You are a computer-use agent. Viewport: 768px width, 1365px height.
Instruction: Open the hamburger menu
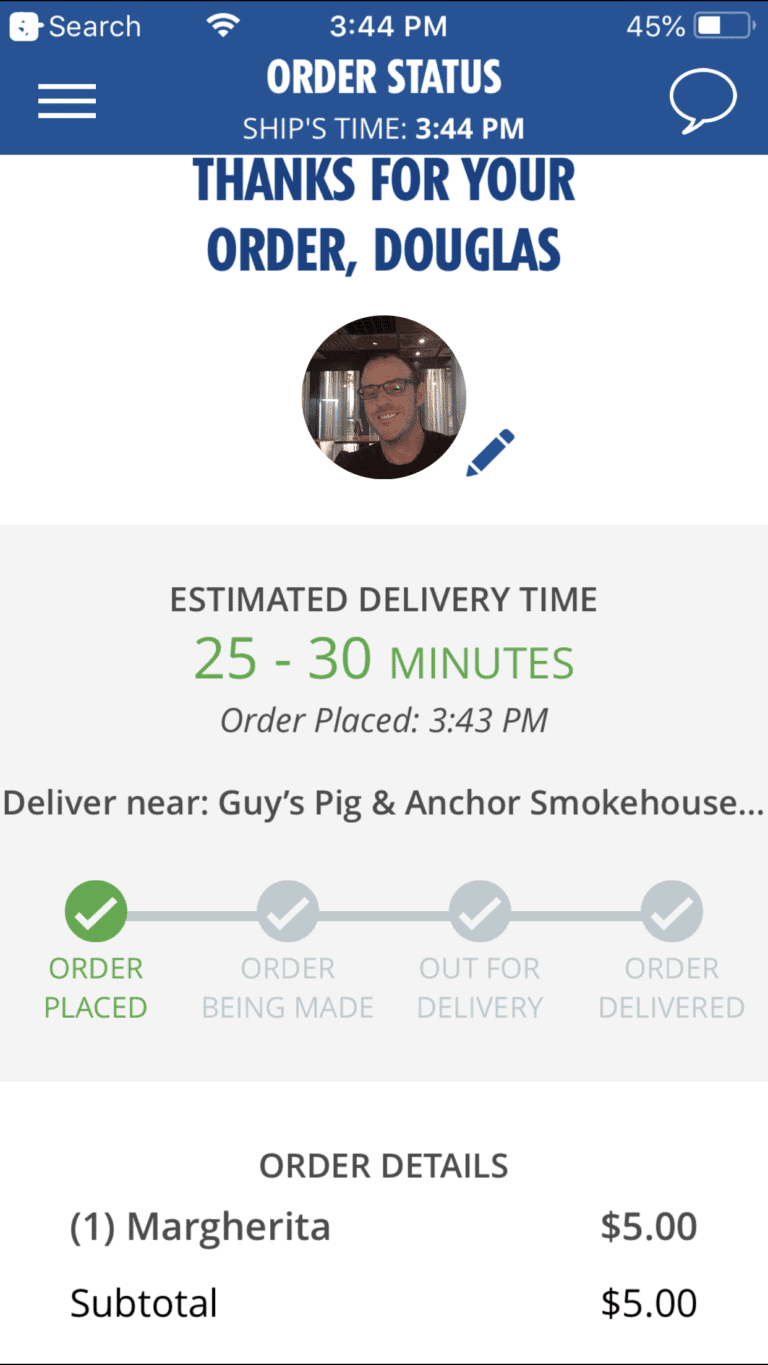click(67, 101)
